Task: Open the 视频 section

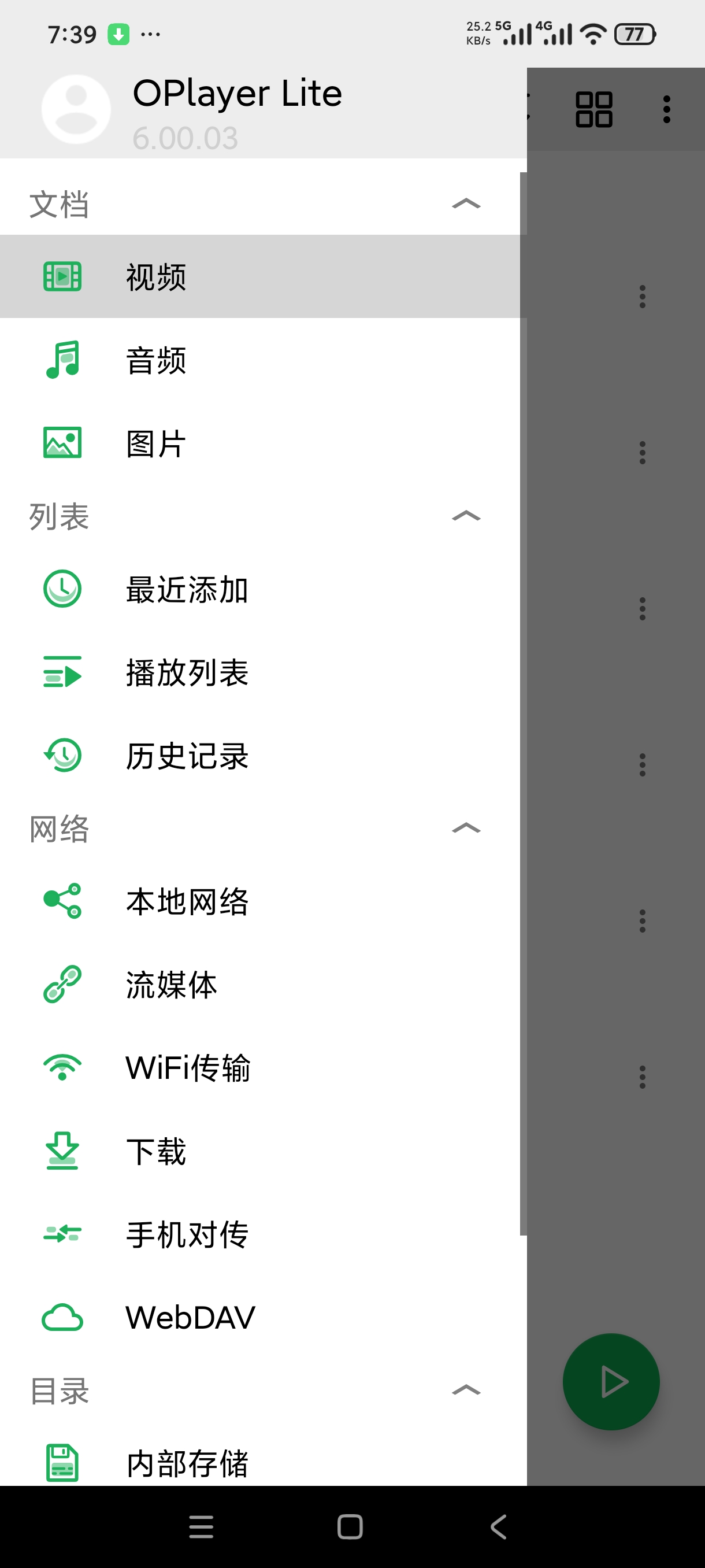Action: click(x=261, y=276)
